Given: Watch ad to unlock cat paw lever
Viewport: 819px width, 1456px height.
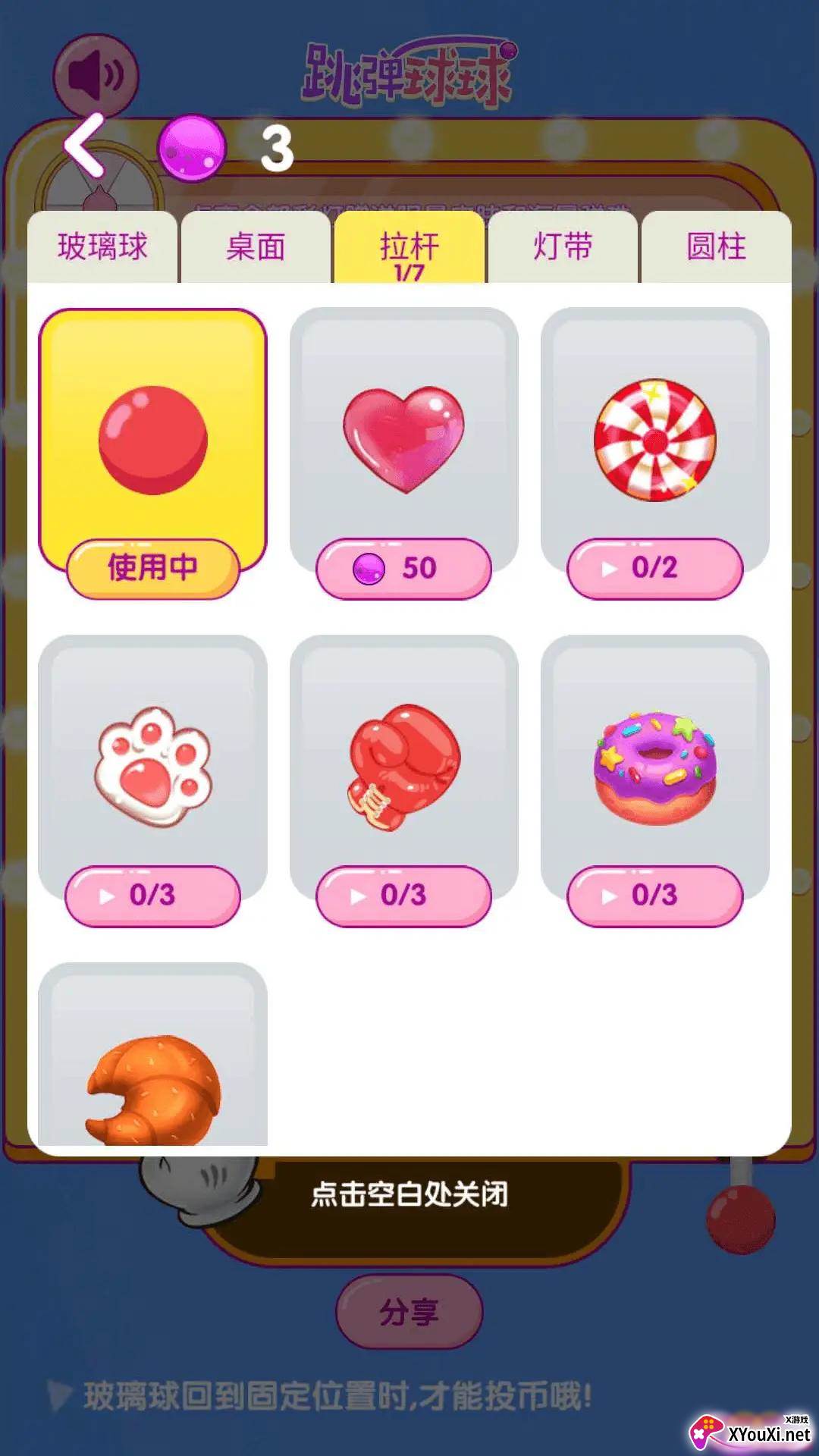Looking at the screenshot, I should tap(152, 896).
